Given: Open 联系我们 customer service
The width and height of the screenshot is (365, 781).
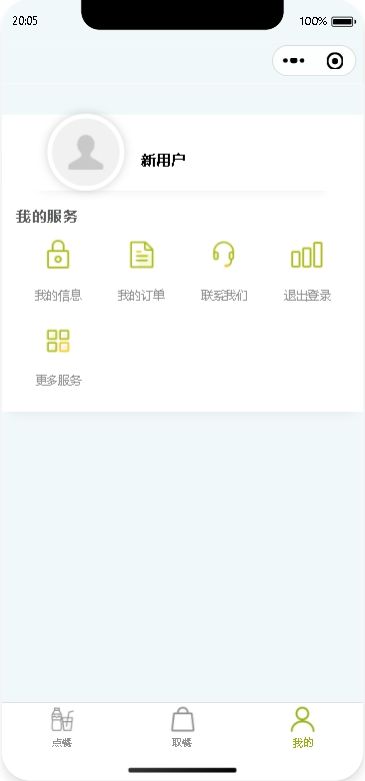Looking at the screenshot, I should [x=224, y=271].
